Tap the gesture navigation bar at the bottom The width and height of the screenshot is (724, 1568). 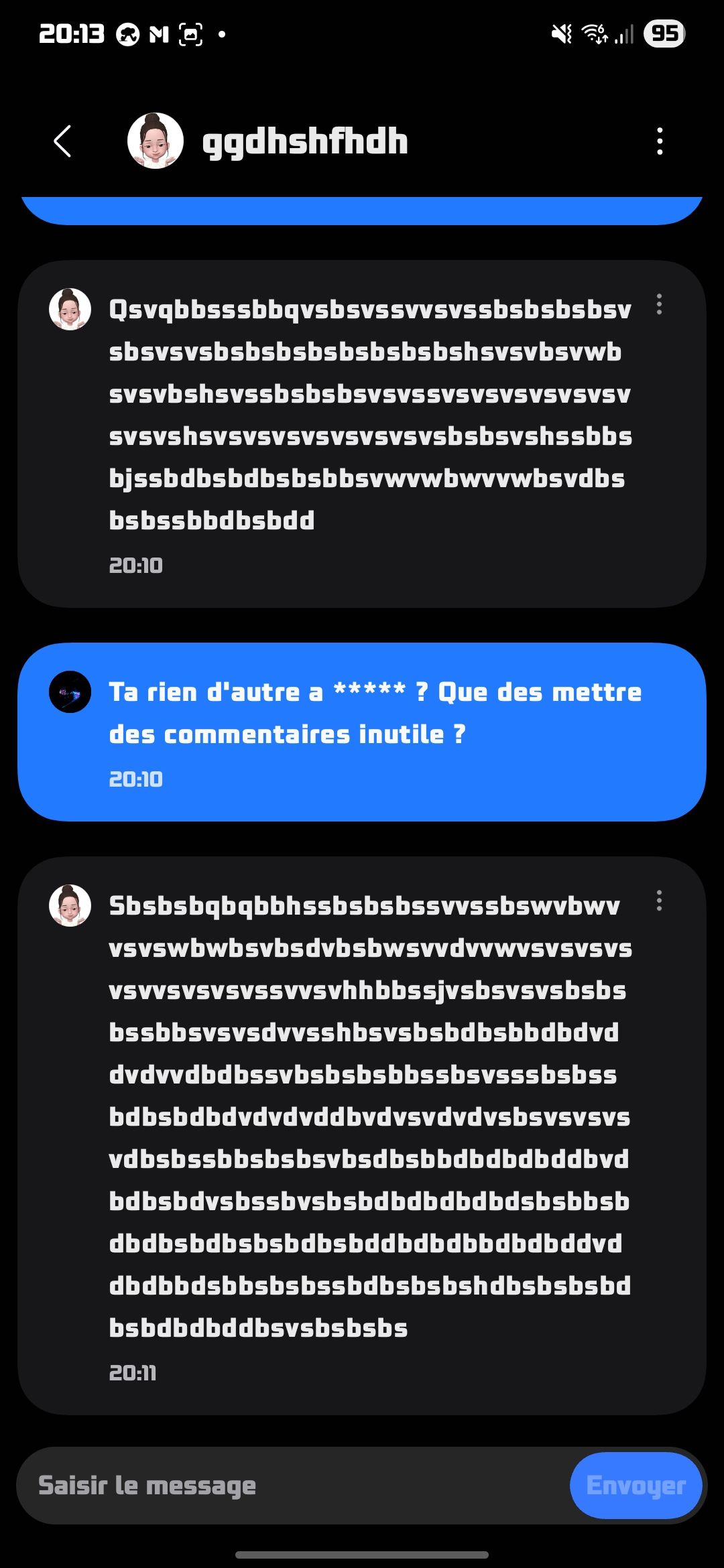[362, 1555]
